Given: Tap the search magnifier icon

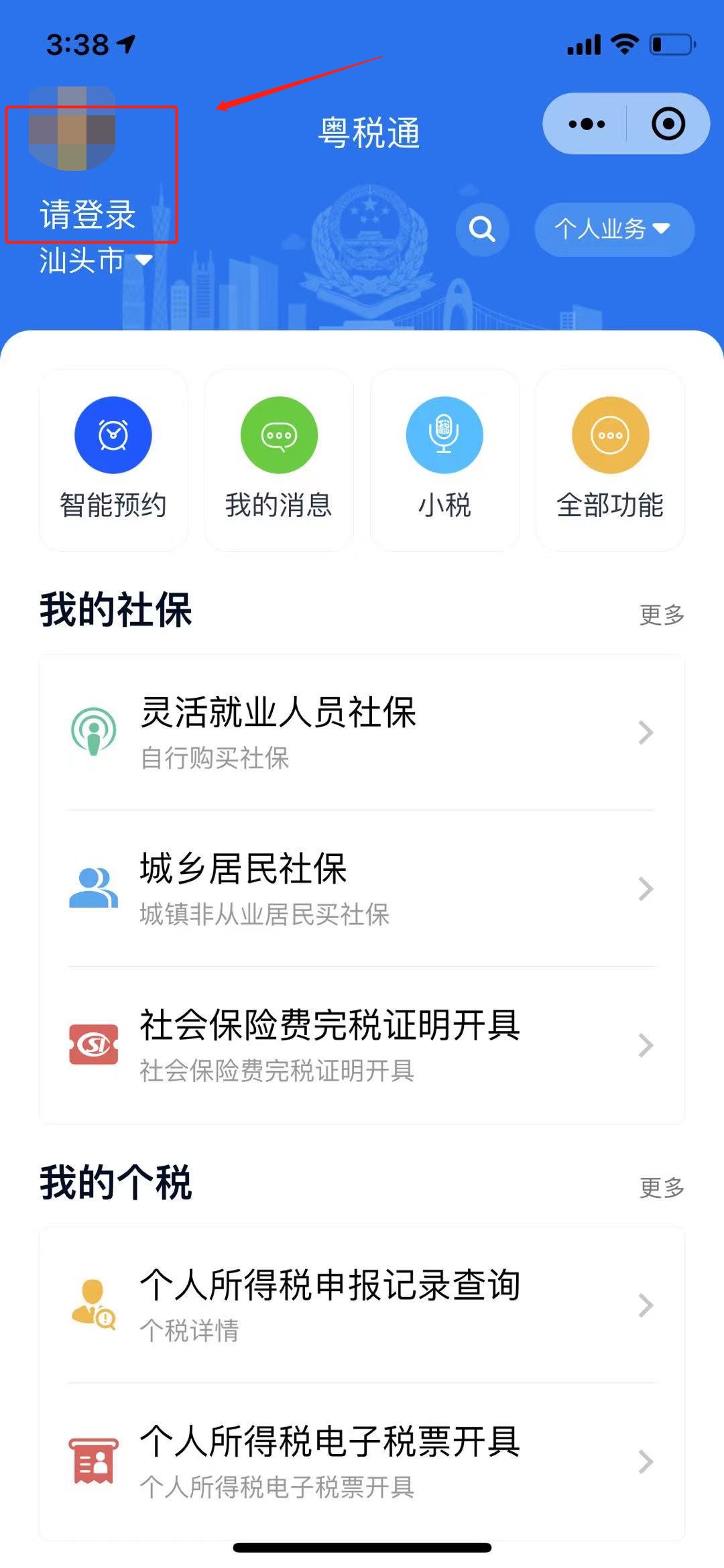Looking at the screenshot, I should tap(482, 229).
